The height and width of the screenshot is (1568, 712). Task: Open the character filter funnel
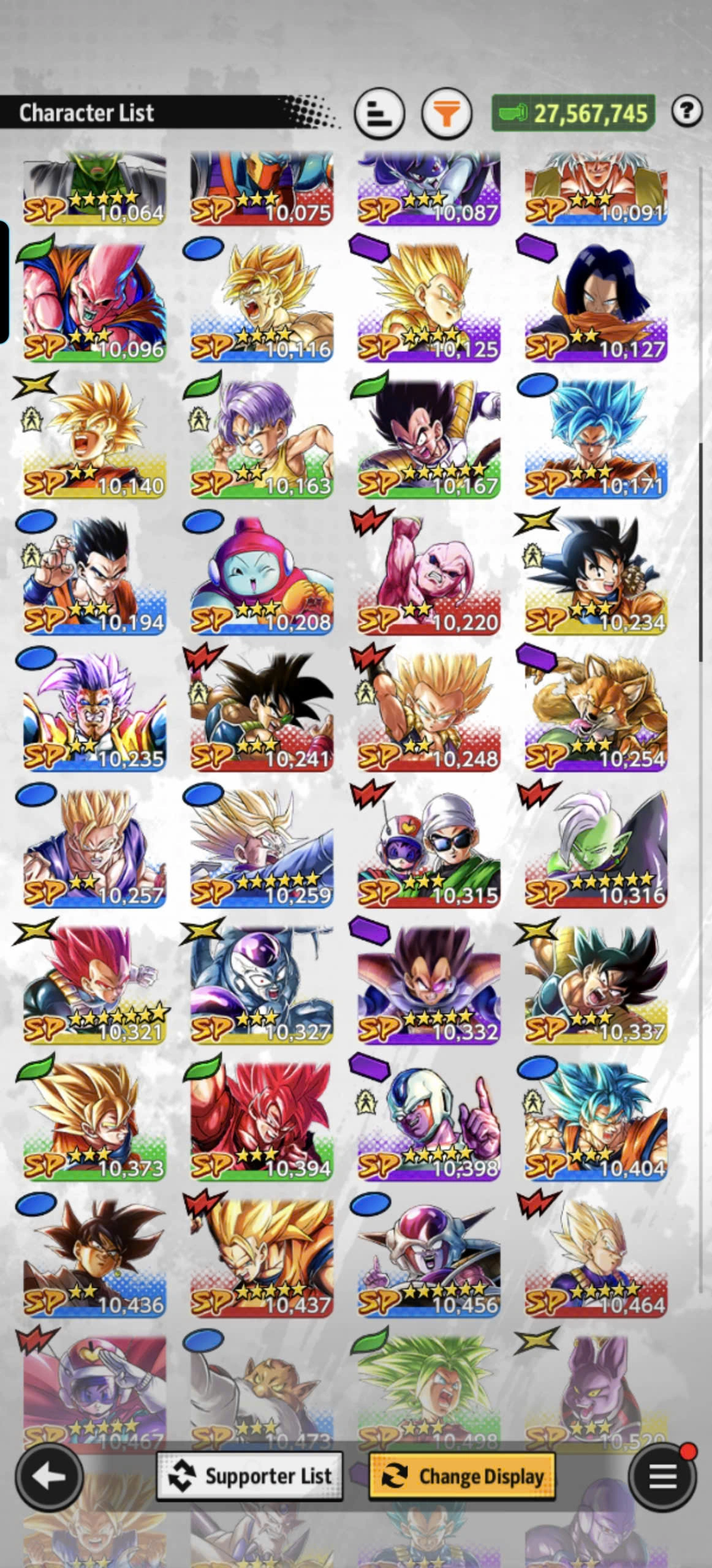point(447,113)
